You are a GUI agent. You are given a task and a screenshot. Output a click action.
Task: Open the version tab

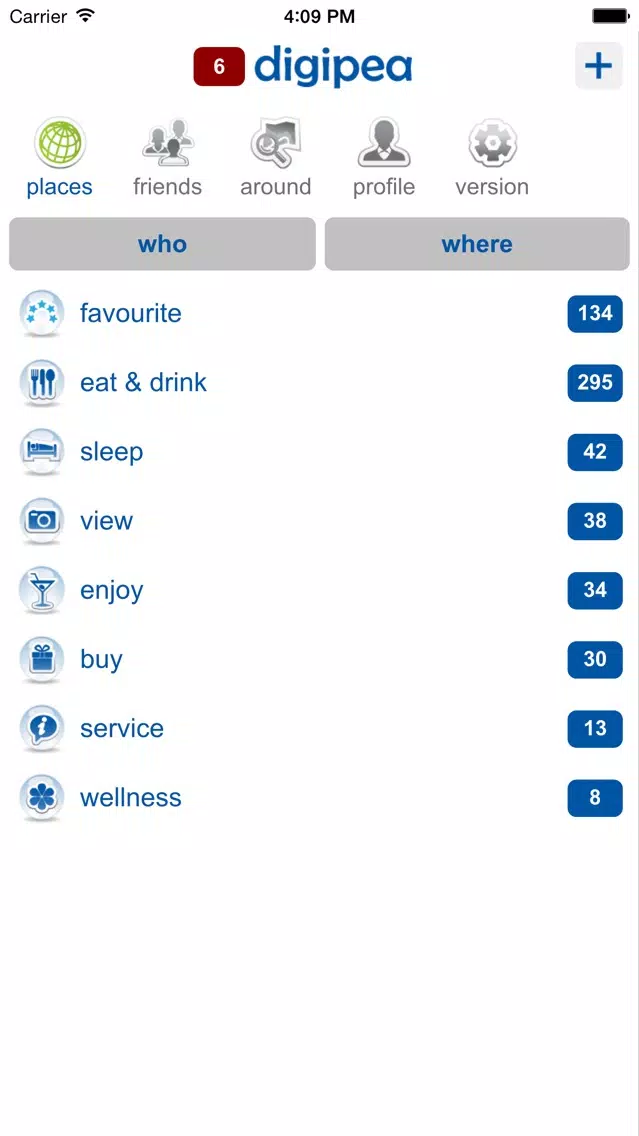pos(492,158)
